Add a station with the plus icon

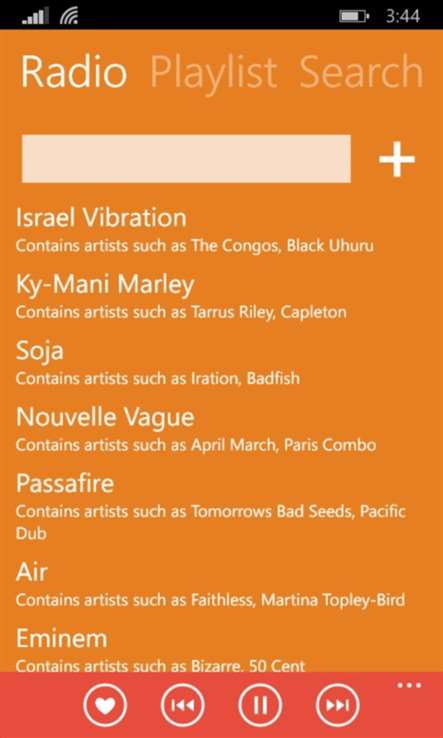click(x=397, y=159)
